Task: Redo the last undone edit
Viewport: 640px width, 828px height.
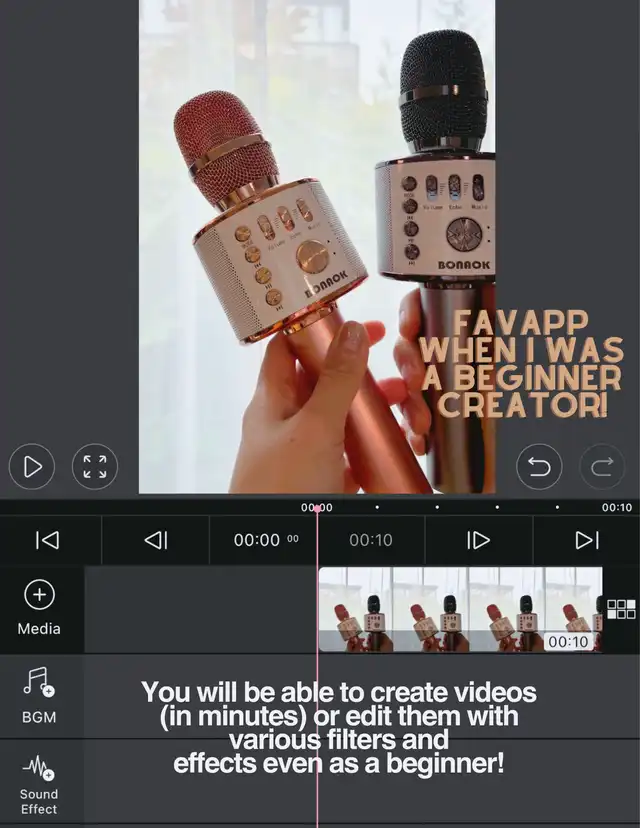Action: [x=602, y=466]
